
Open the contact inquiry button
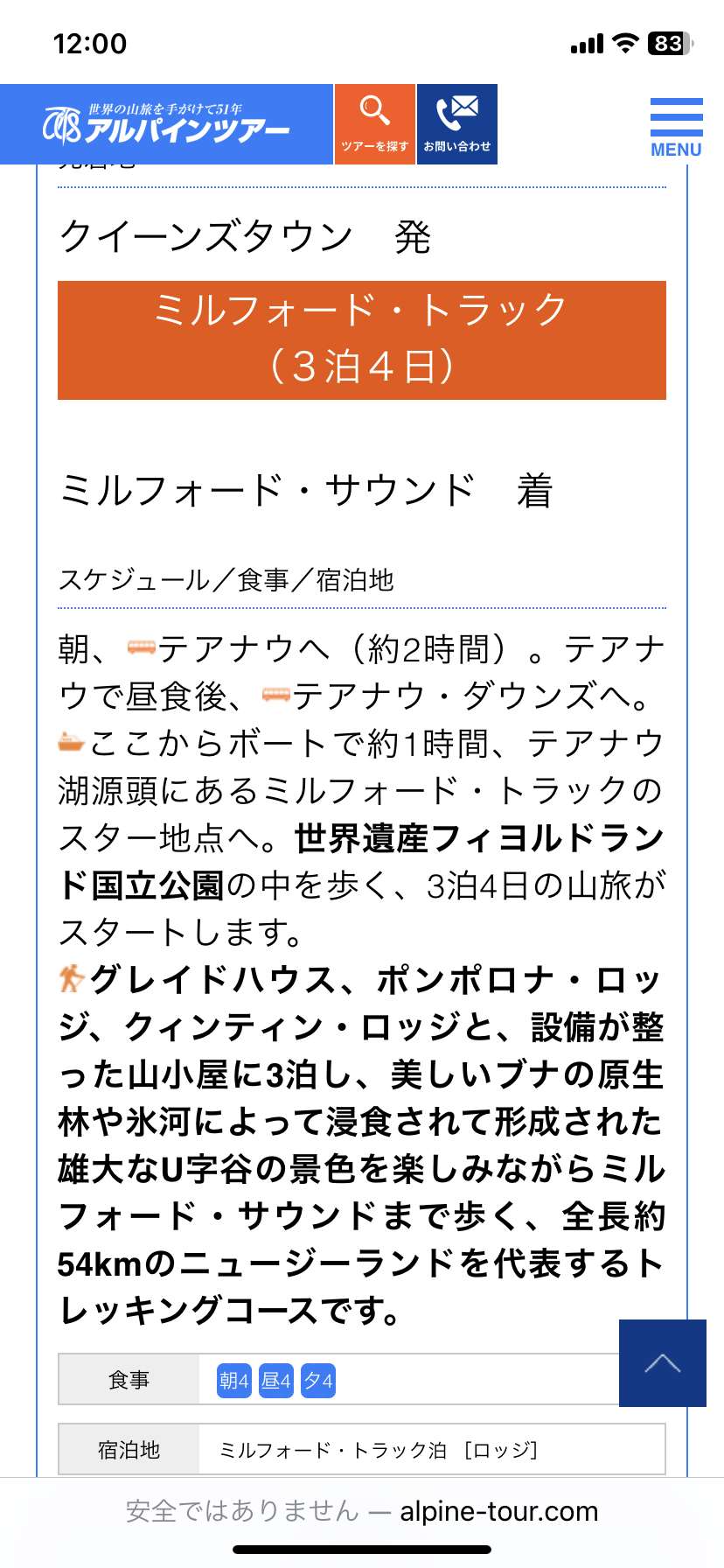[457, 124]
